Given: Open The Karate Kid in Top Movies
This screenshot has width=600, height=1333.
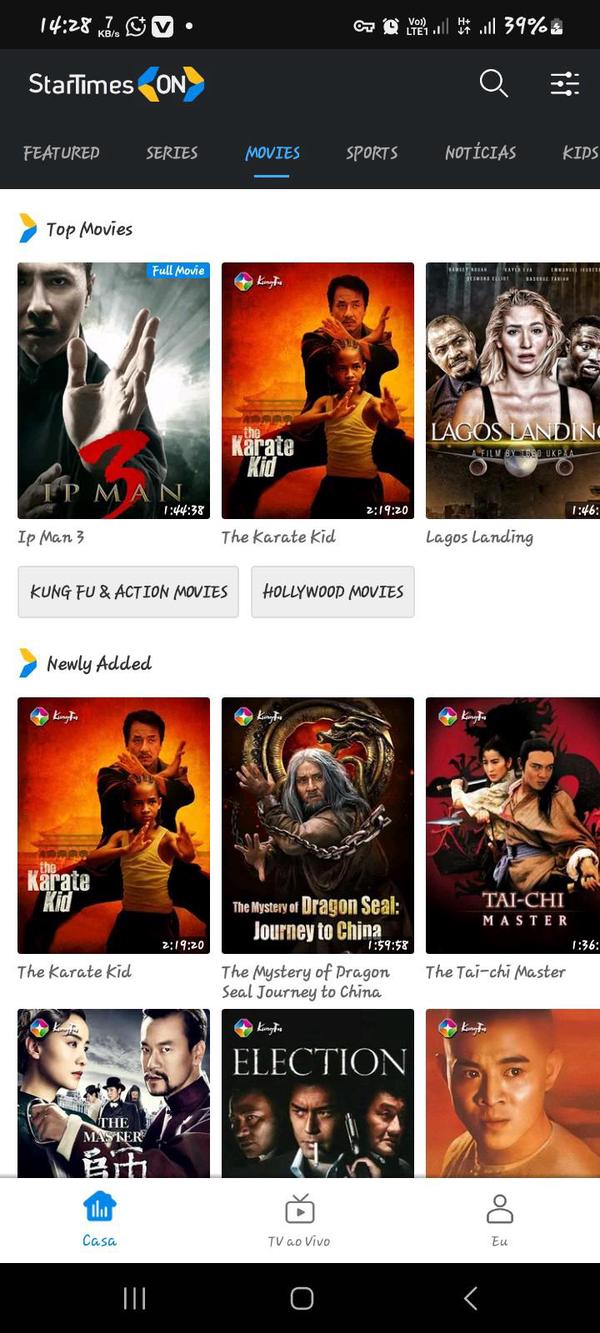Looking at the screenshot, I should pos(317,390).
